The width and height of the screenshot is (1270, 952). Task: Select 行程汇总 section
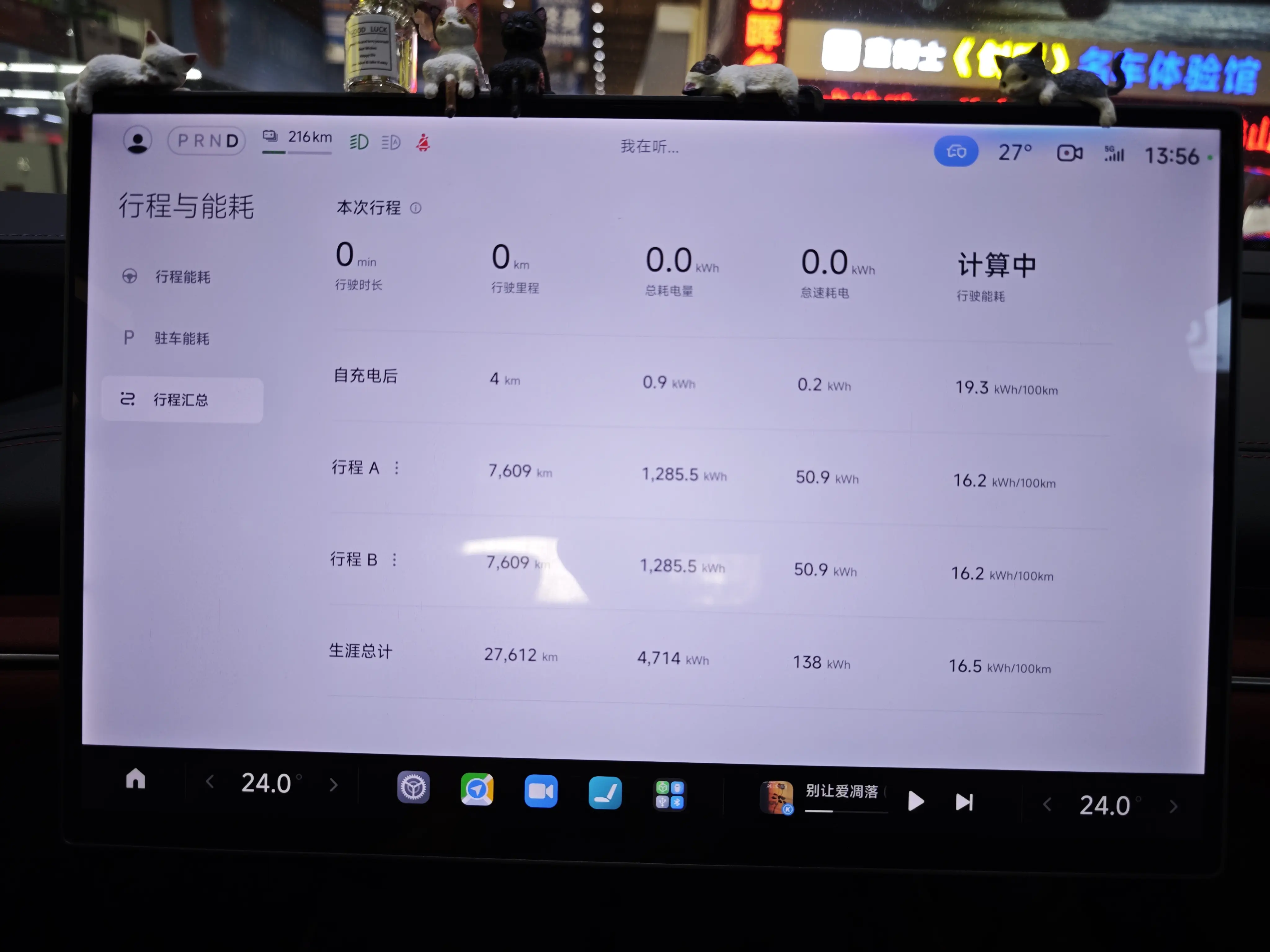pos(181,399)
